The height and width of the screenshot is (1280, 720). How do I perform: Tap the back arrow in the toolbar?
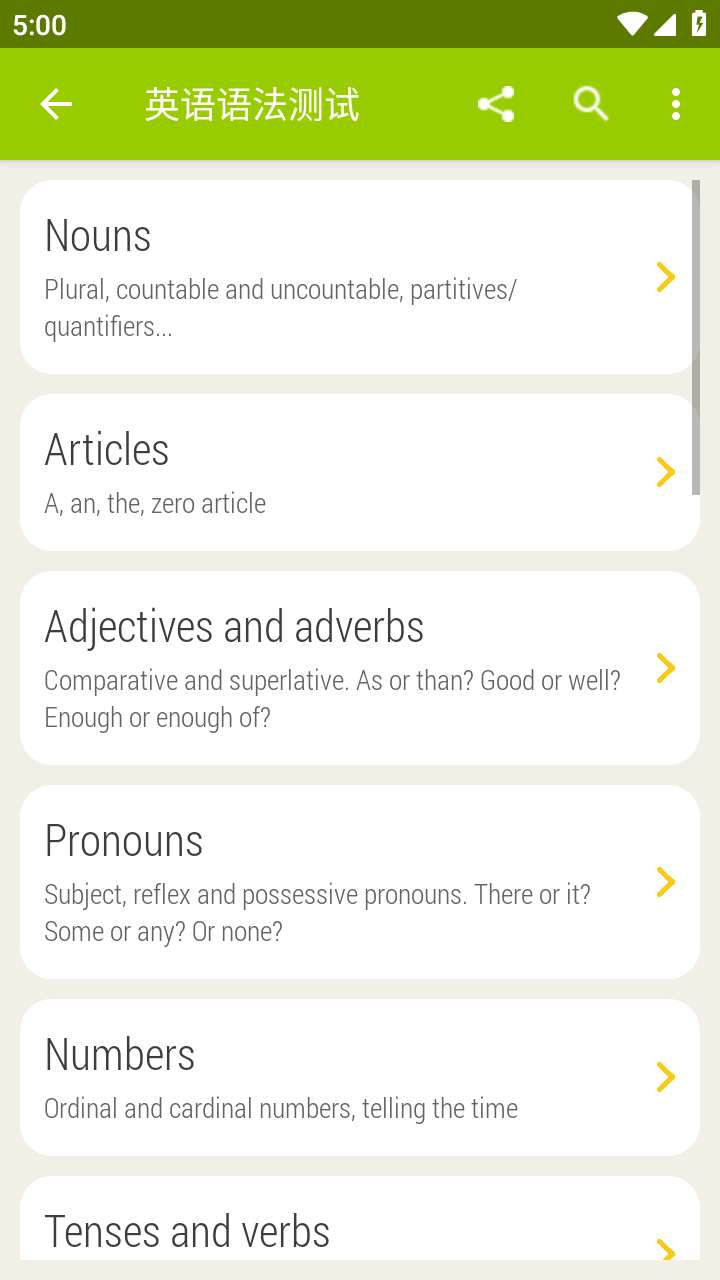(56, 103)
